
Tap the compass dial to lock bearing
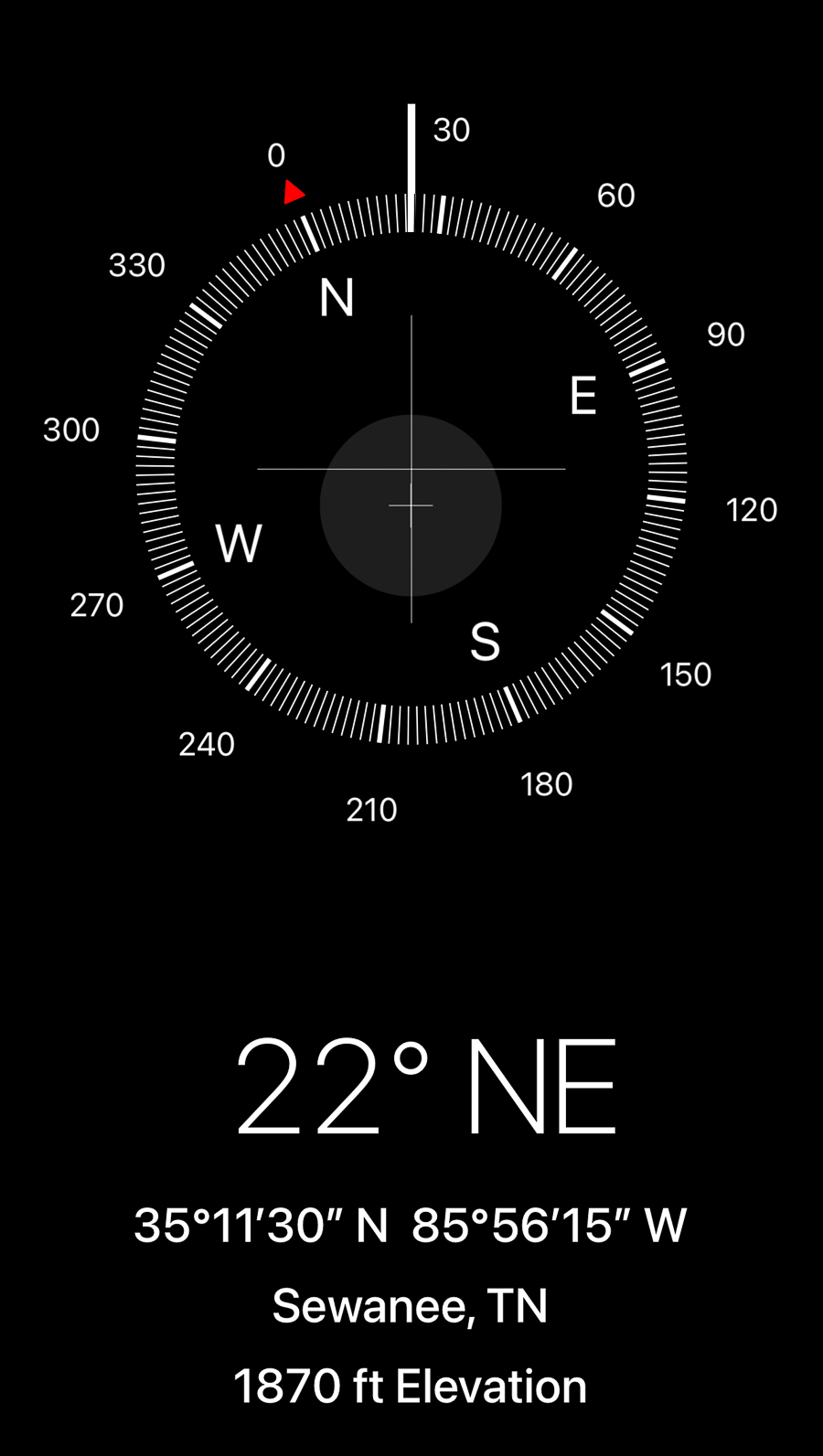(x=411, y=469)
